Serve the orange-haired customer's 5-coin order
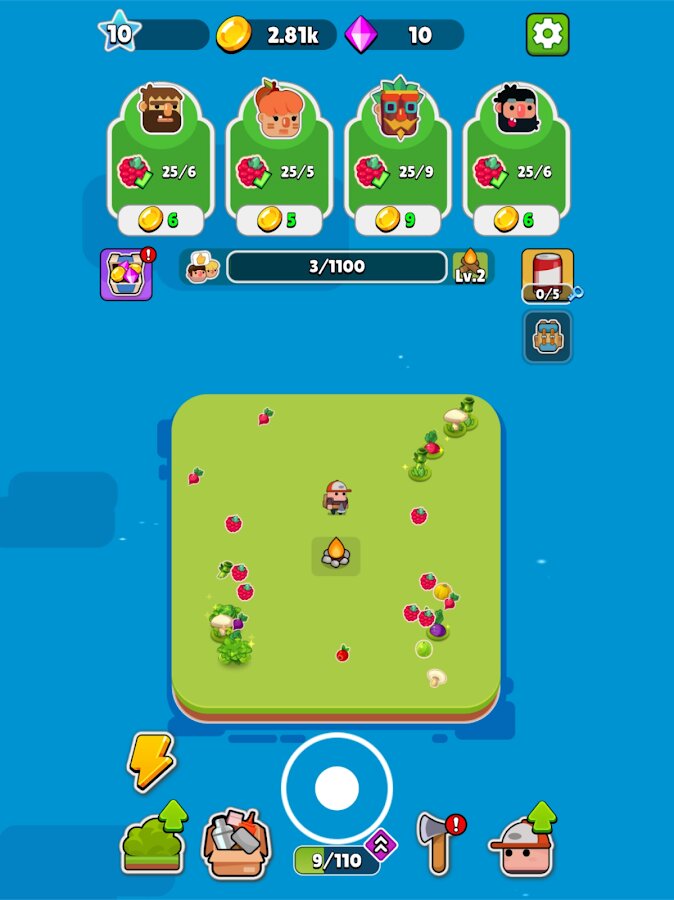The width and height of the screenshot is (674, 900). pyautogui.click(x=278, y=219)
